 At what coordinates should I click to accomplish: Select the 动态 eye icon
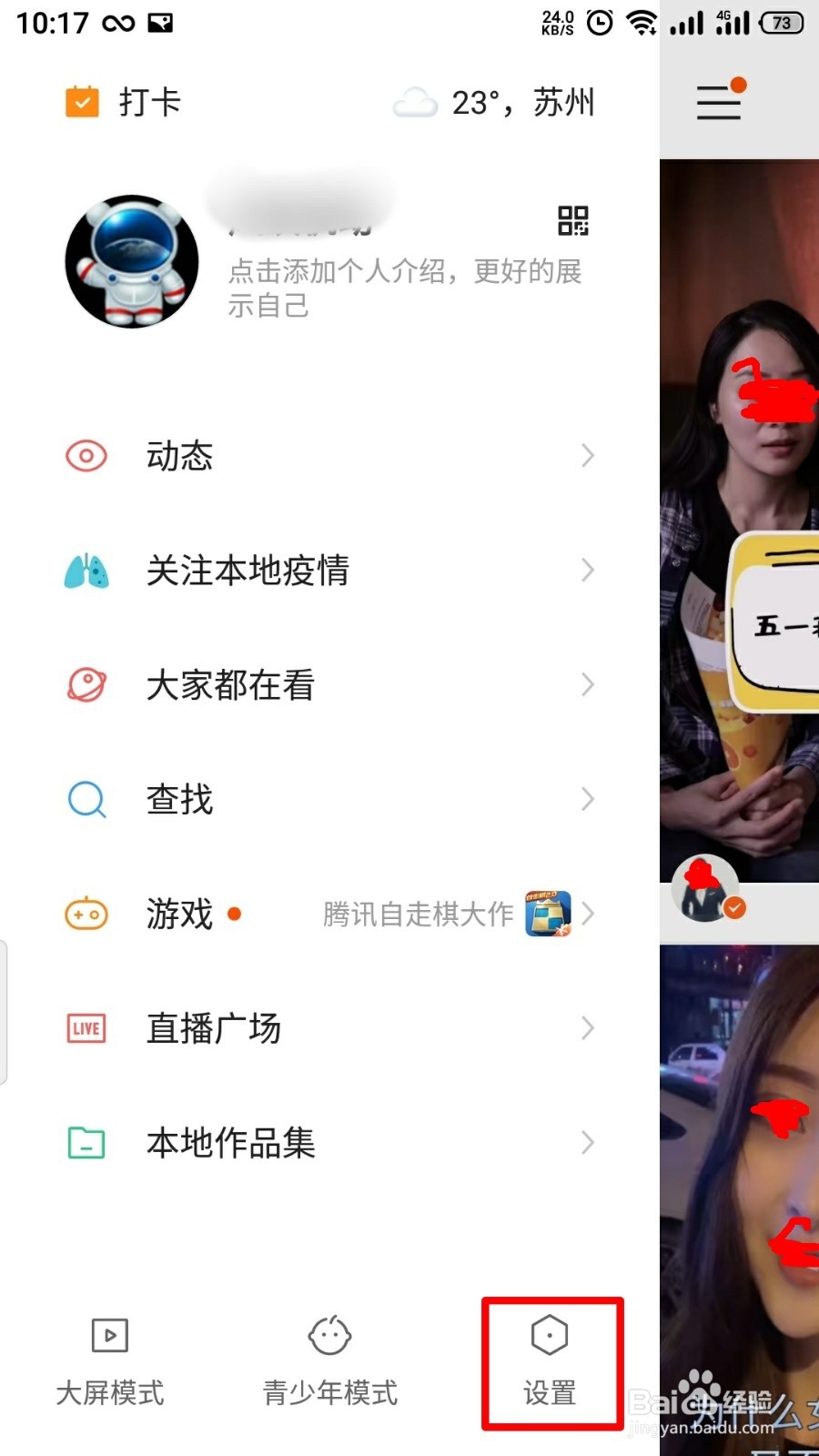point(85,456)
